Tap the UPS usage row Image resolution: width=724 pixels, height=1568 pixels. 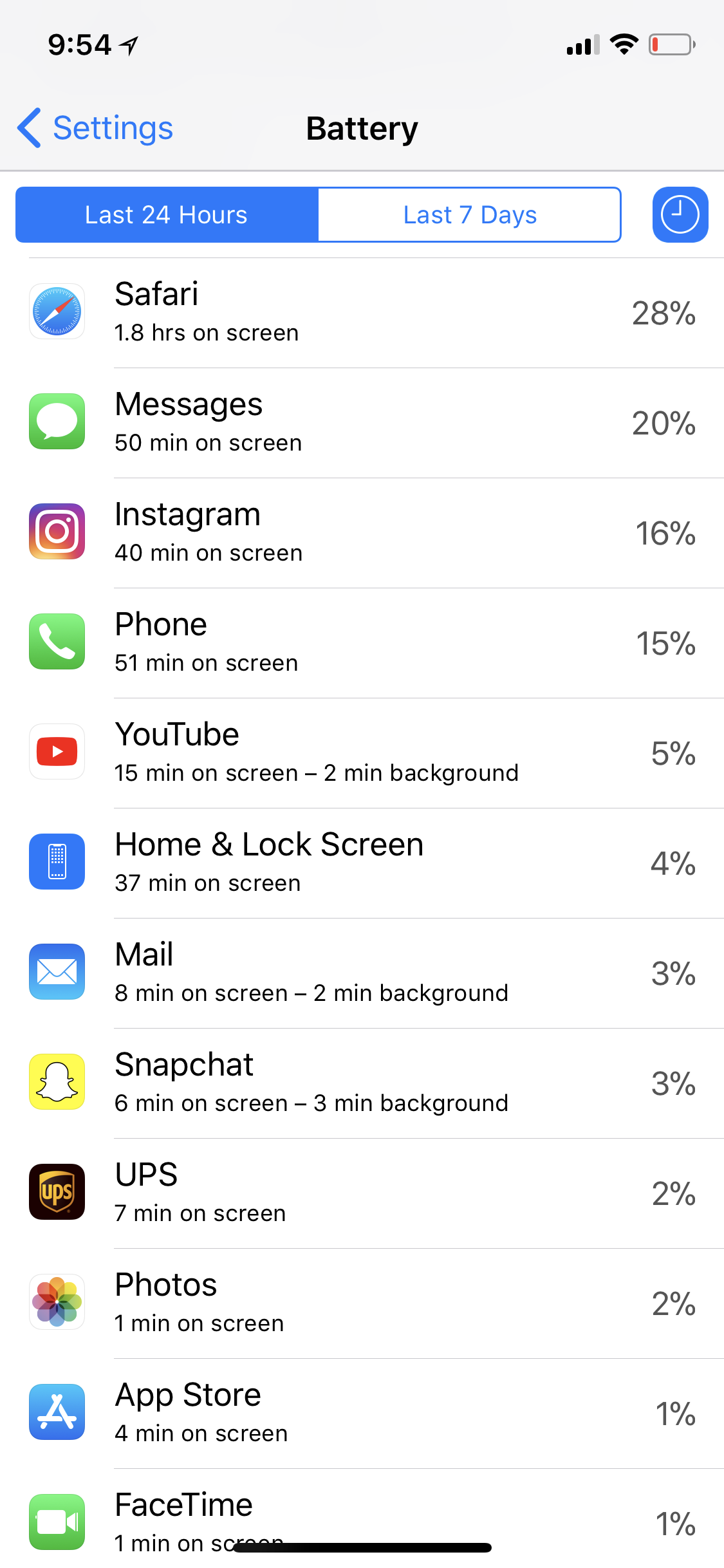[362, 1193]
